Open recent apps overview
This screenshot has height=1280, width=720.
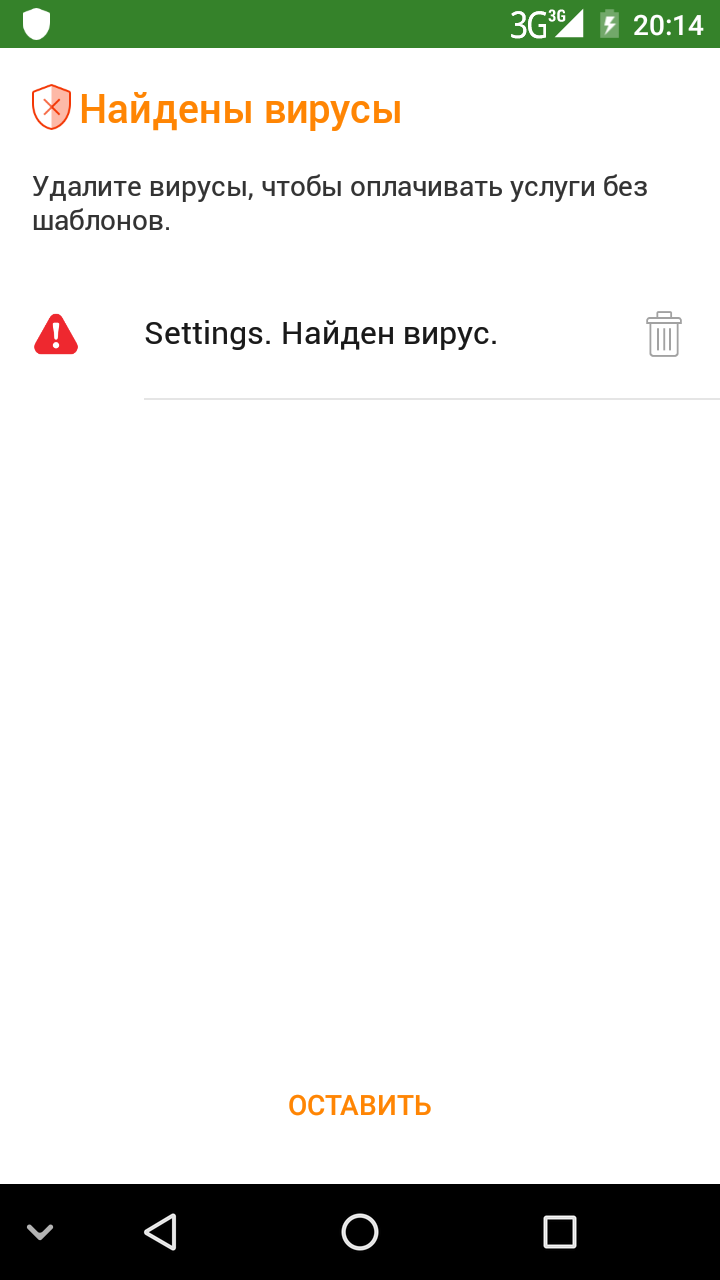coord(559,1231)
